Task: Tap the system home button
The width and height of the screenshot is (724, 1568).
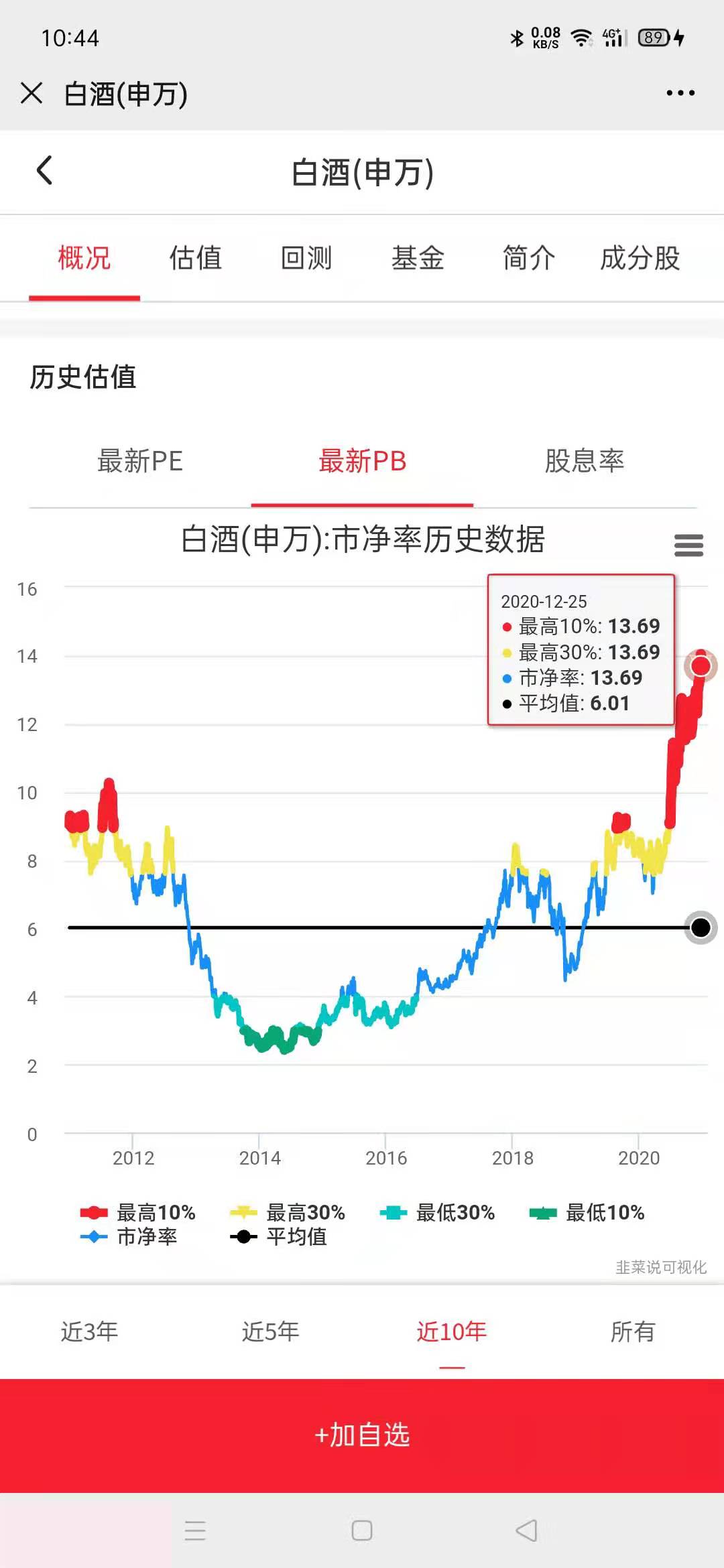Action: coord(362,1530)
